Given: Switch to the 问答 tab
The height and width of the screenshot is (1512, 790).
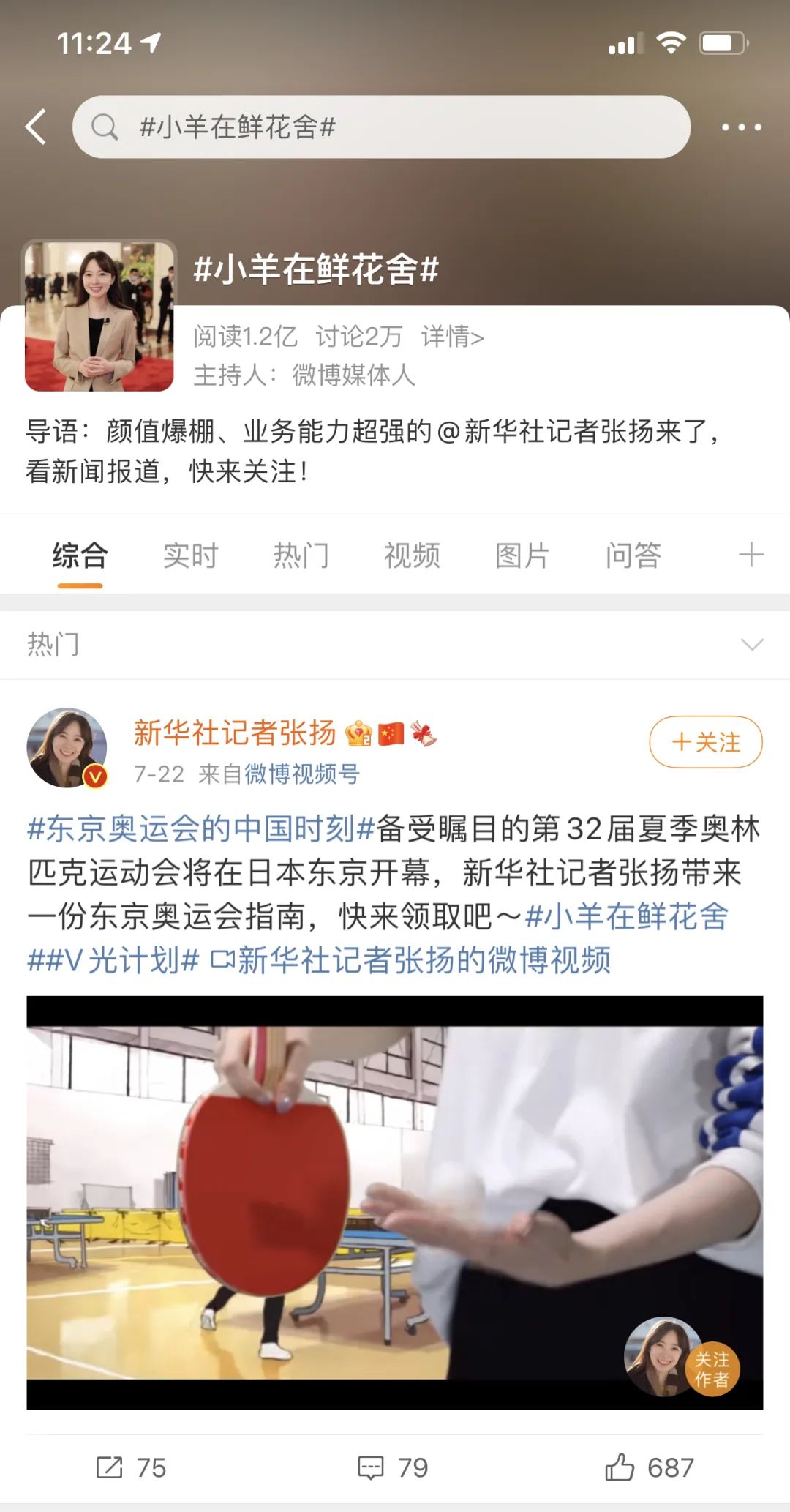Looking at the screenshot, I should coord(633,555).
